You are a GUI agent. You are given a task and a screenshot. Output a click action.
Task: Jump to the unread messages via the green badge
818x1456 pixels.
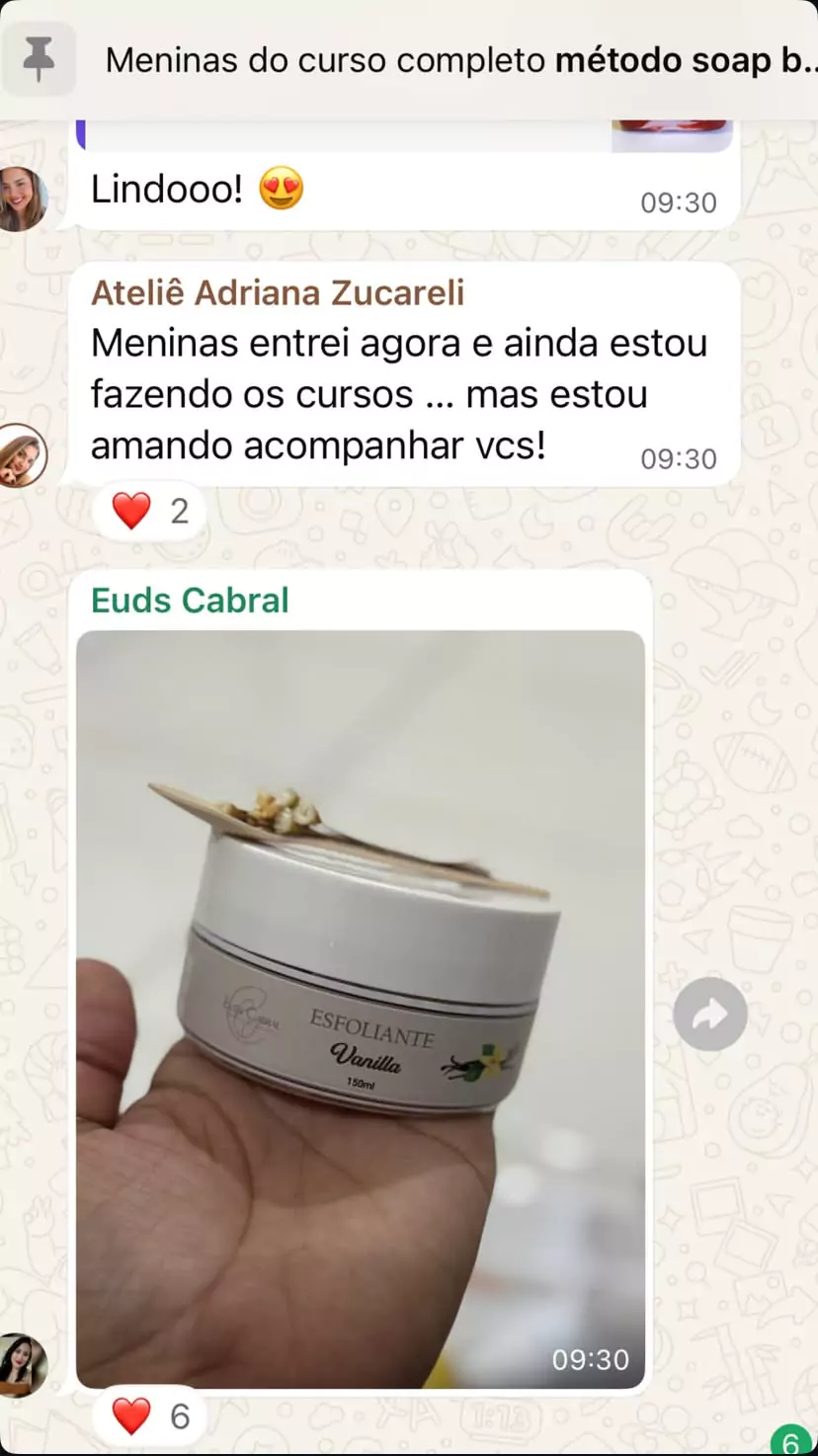tap(790, 1442)
